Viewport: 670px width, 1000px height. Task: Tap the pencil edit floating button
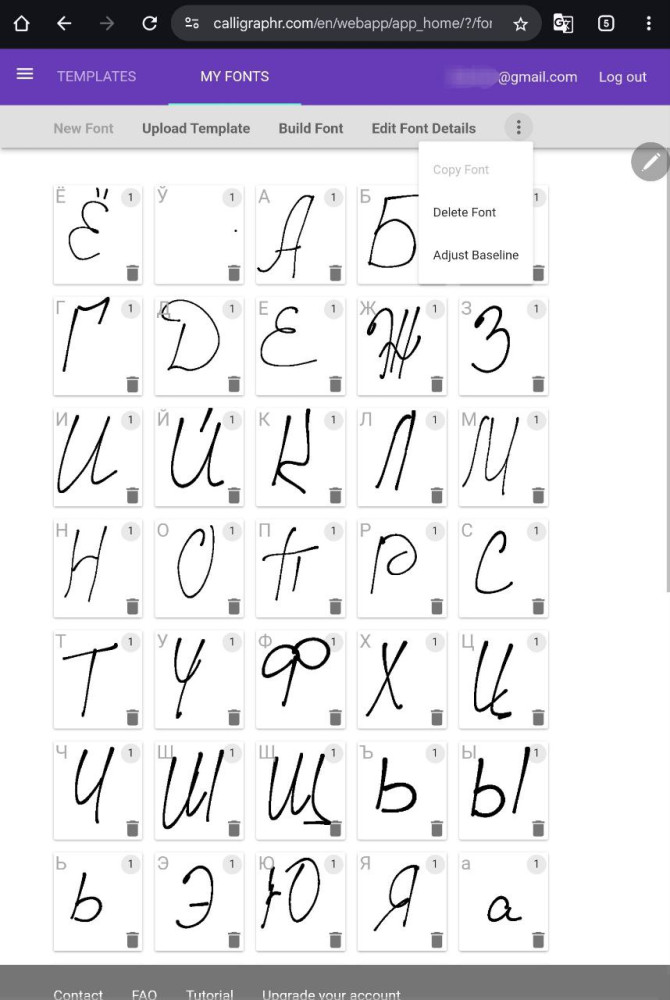[x=650, y=161]
